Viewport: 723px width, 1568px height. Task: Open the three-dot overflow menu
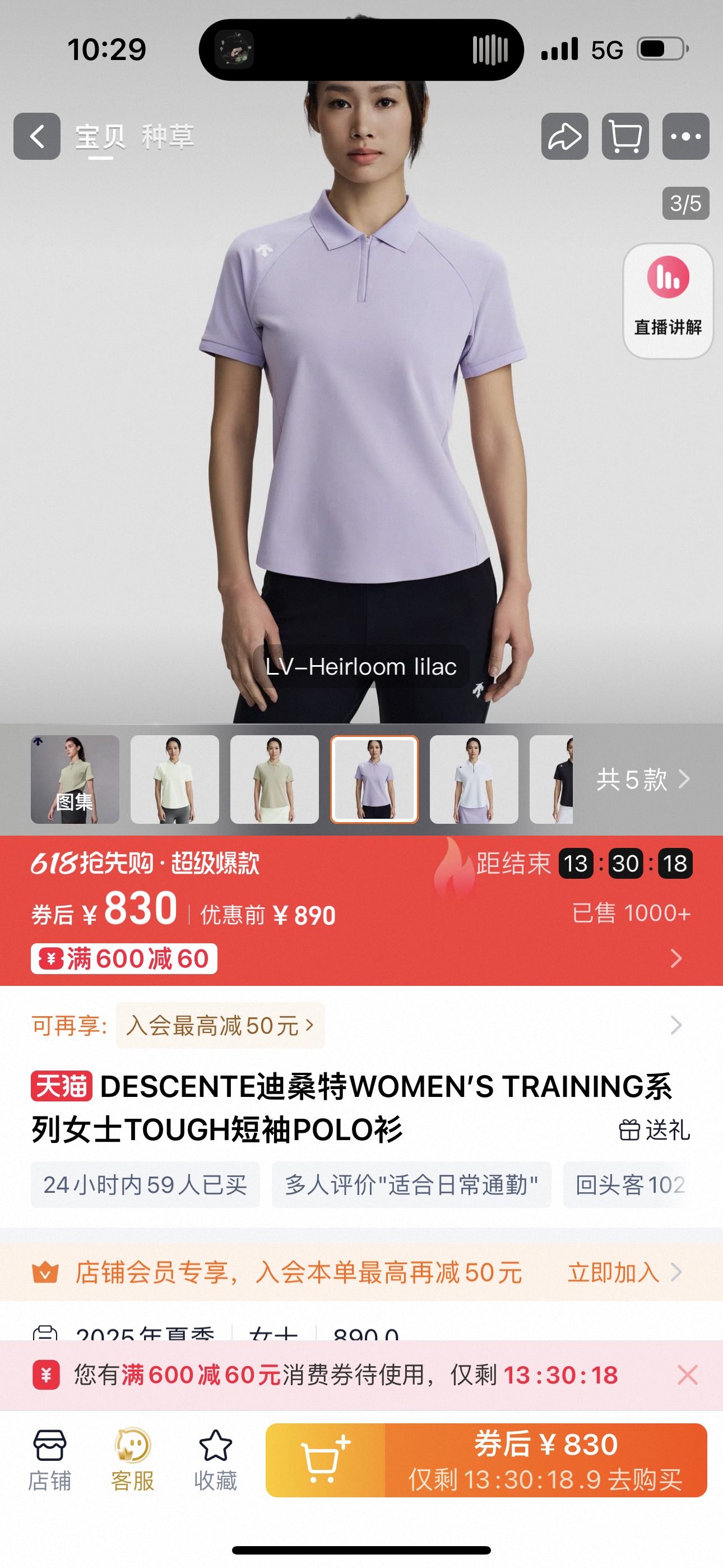pyautogui.click(x=686, y=136)
